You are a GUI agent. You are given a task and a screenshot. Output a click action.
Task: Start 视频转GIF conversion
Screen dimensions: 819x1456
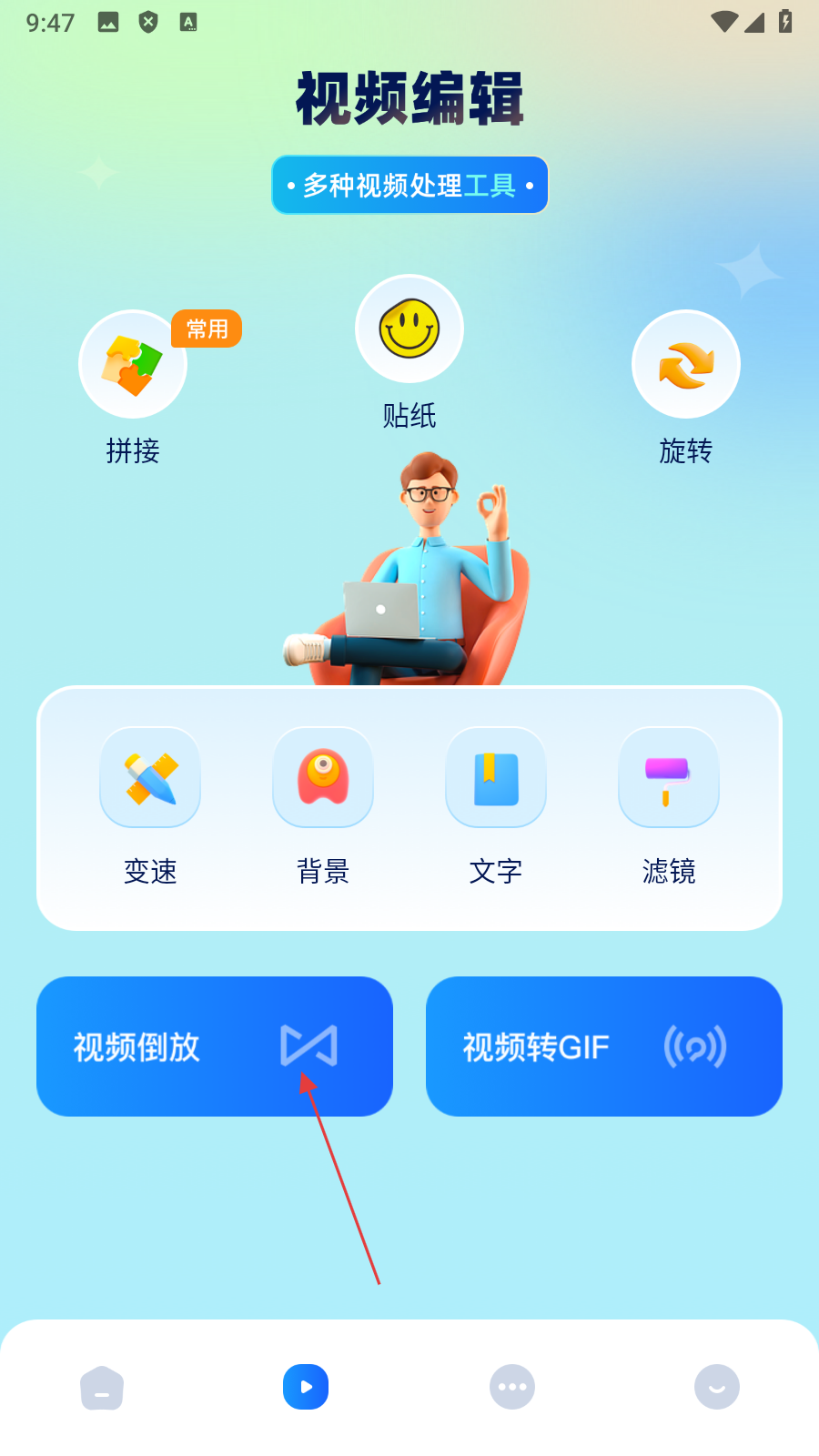[604, 1046]
